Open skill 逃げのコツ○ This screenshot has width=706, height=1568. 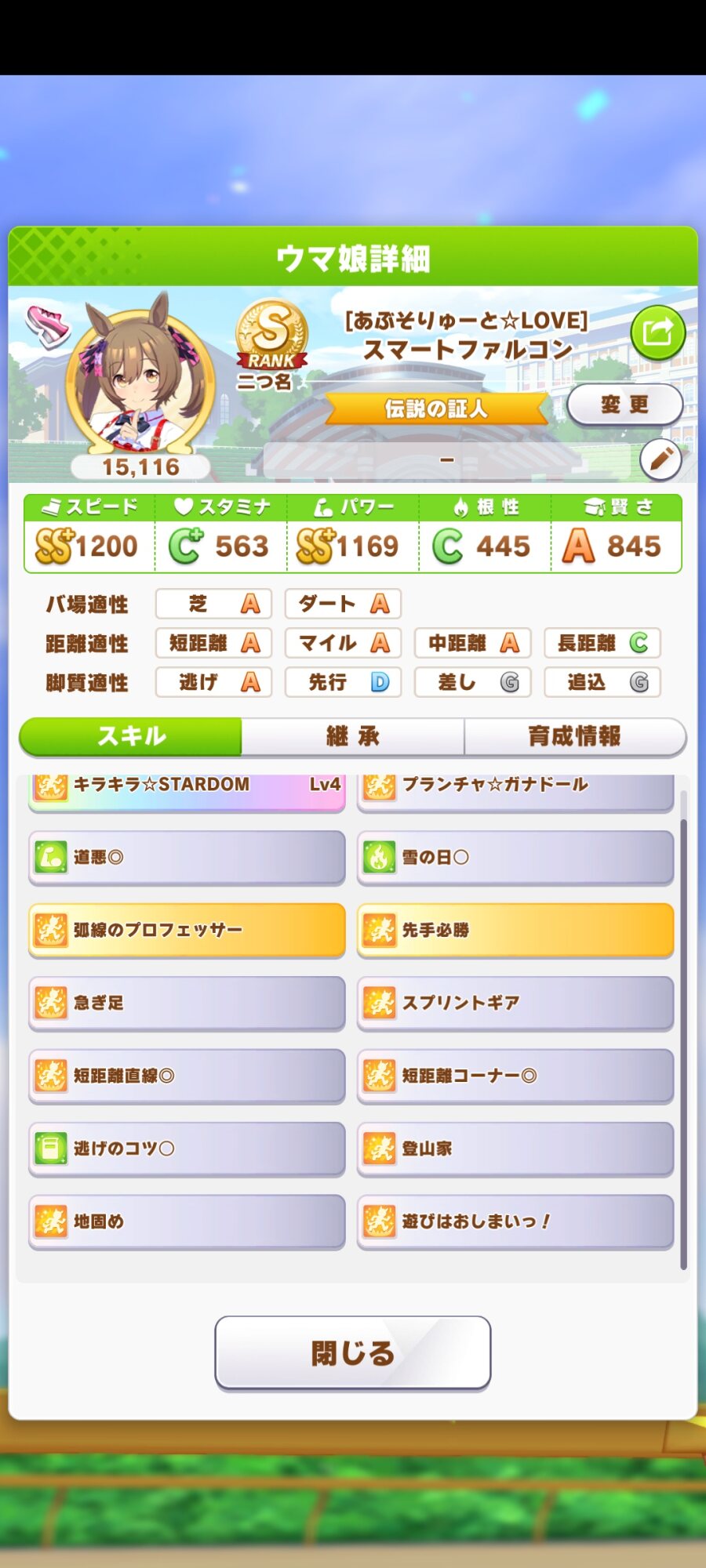click(x=187, y=1149)
